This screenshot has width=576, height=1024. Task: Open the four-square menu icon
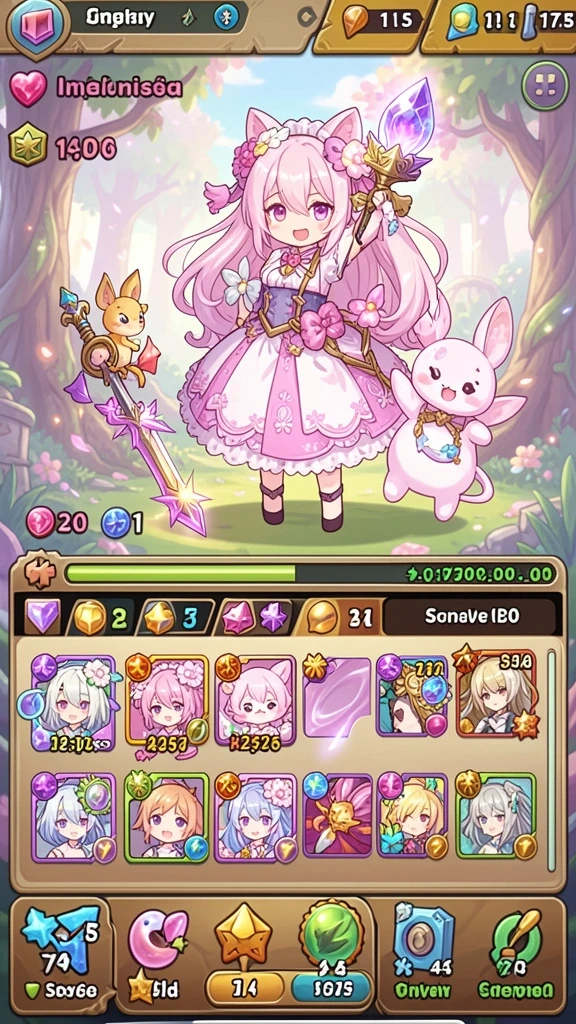tap(545, 84)
